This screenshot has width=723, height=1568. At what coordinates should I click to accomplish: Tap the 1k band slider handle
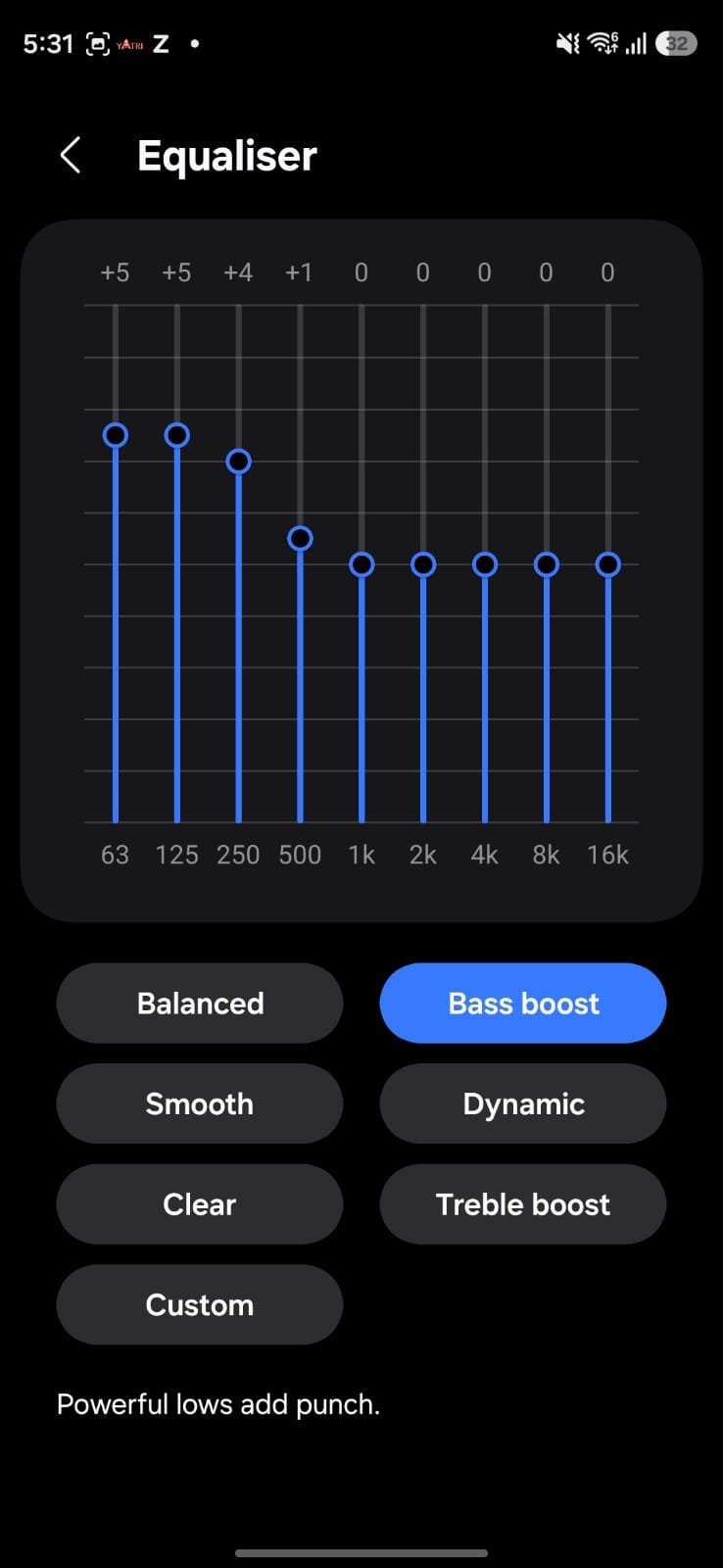(361, 564)
